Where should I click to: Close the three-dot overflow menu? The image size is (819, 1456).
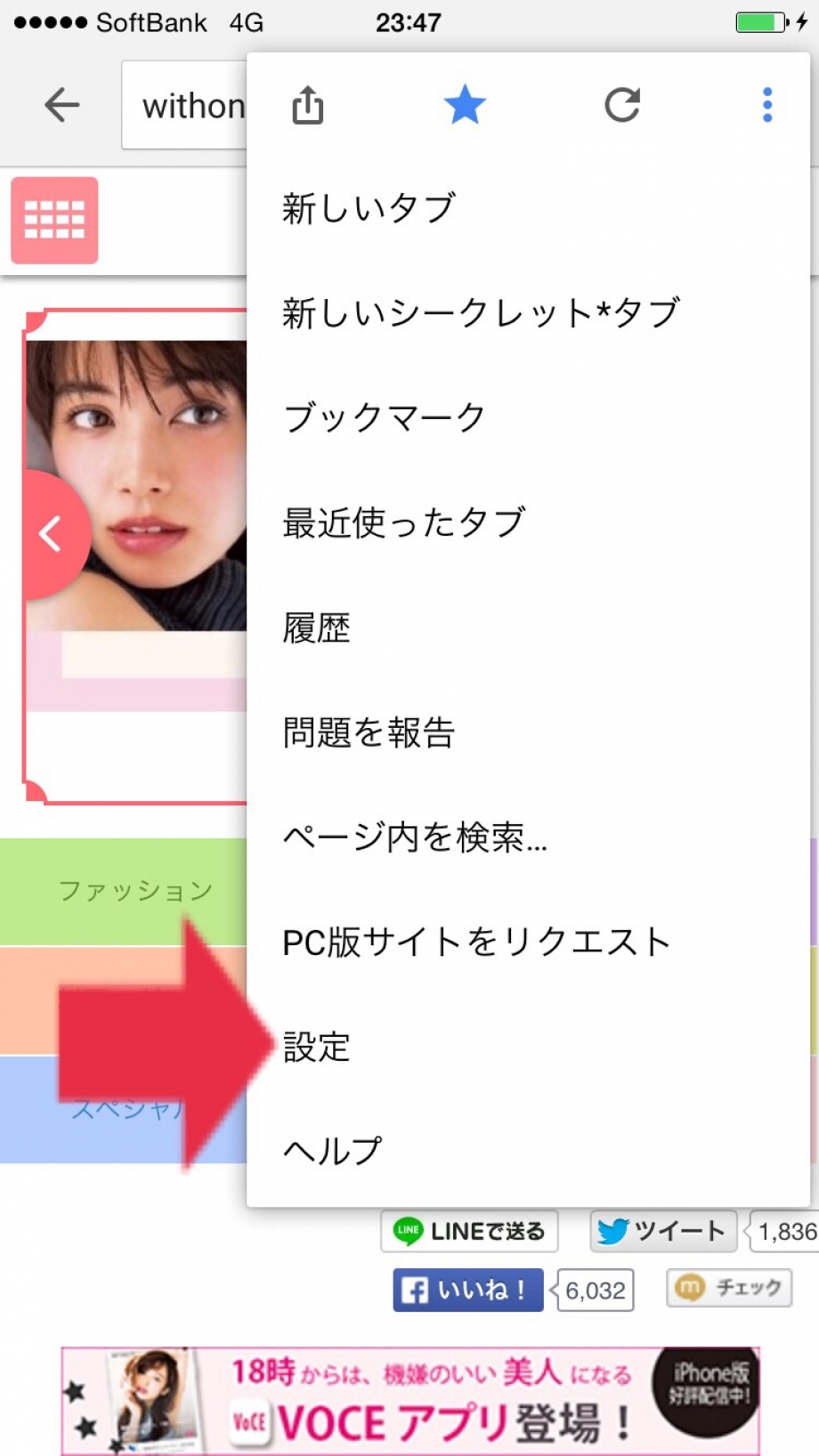(x=767, y=105)
